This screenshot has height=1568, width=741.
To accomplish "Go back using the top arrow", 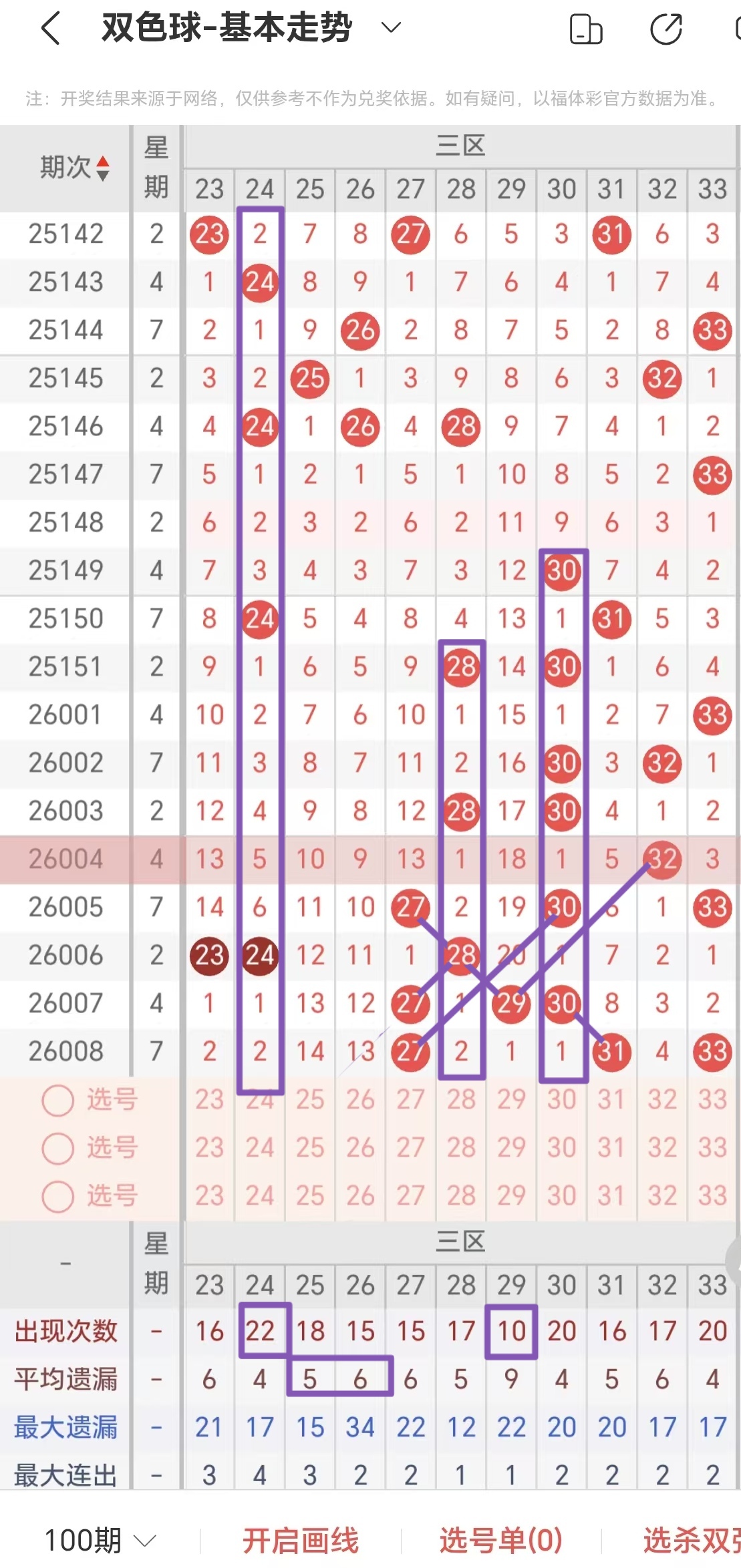I will coord(51,29).
